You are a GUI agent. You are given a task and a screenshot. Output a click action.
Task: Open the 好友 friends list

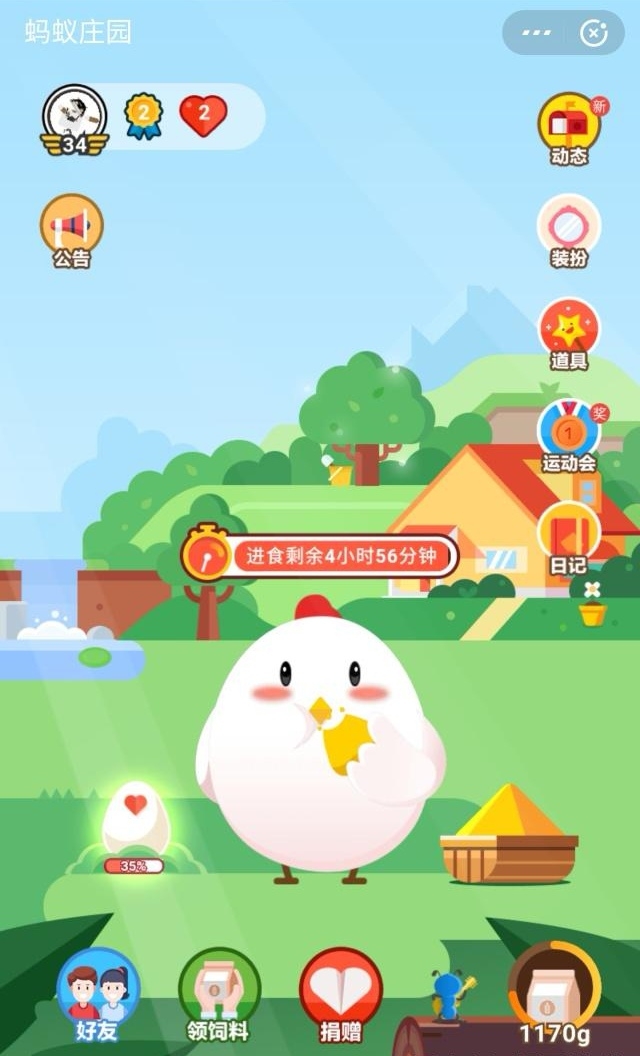(98, 993)
